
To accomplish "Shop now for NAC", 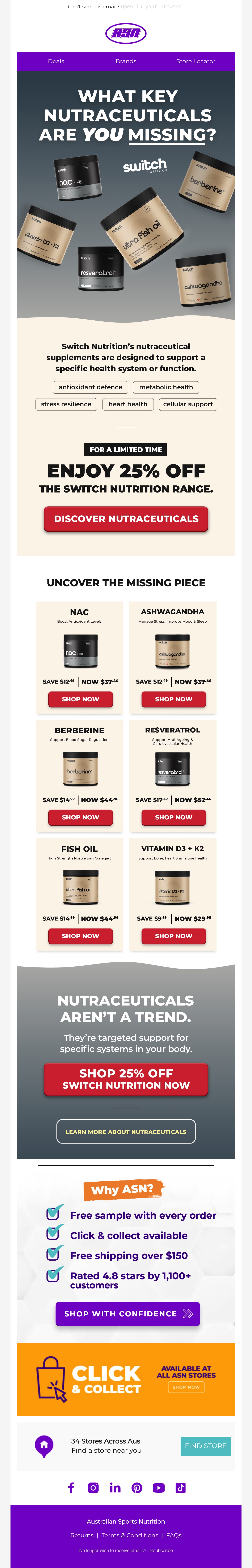I will pyautogui.click(x=81, y=699).
